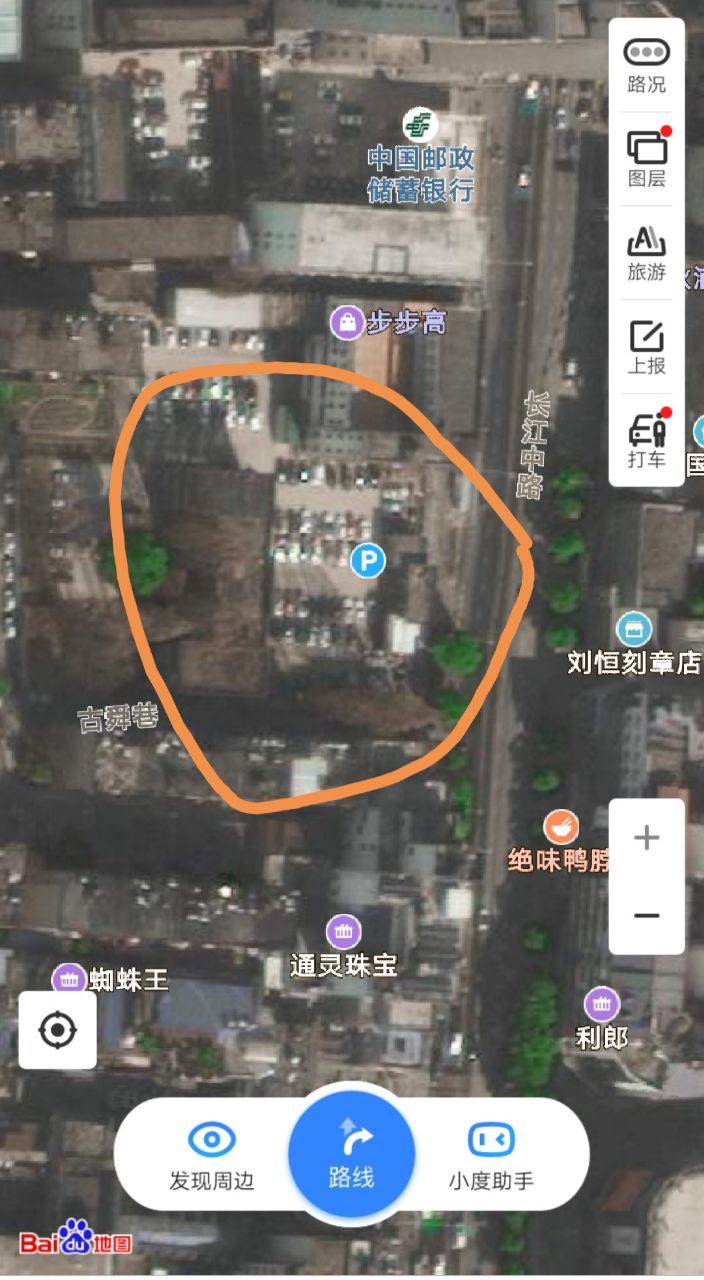Open the 图层 layers panel

coord(647,157)
